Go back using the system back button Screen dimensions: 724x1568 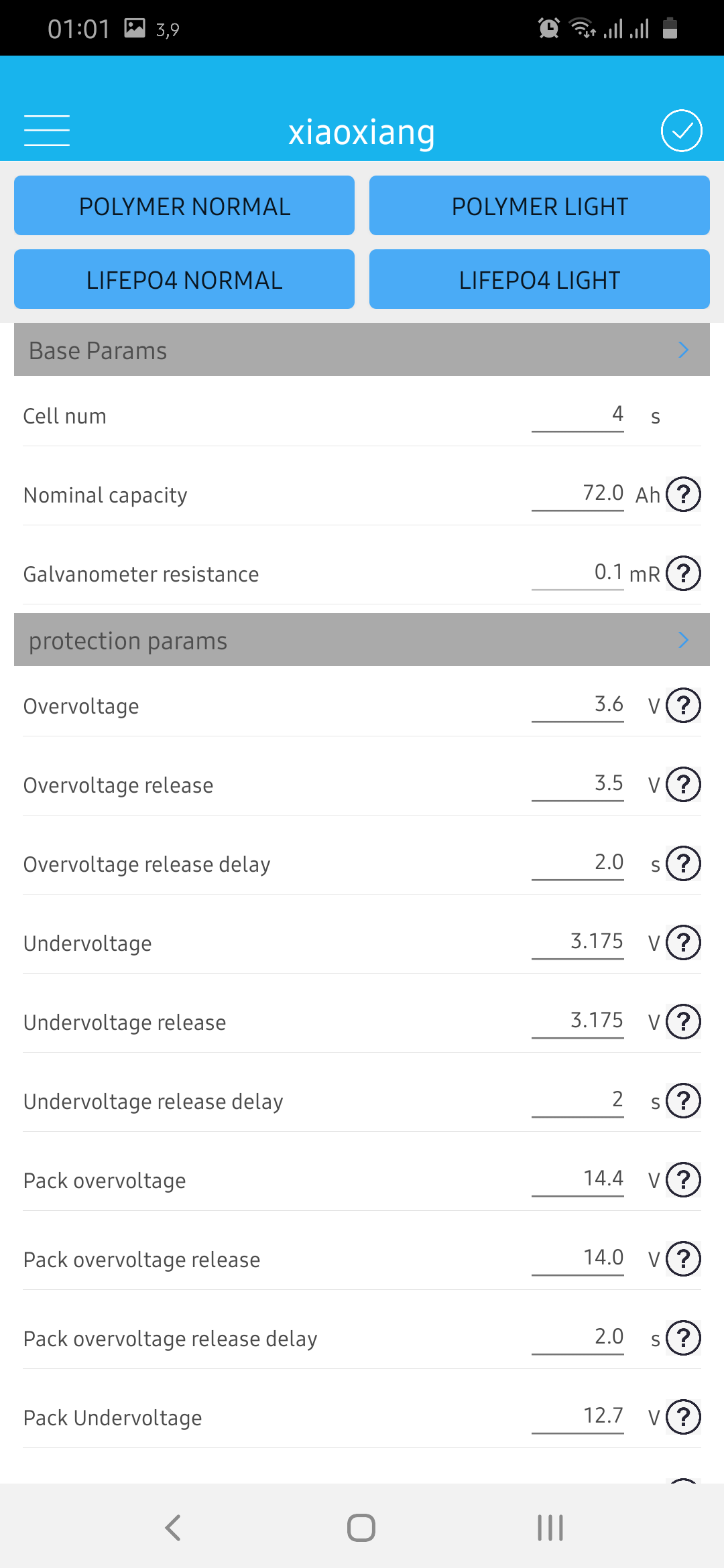pyautogui.click(x=173, y=1528)
